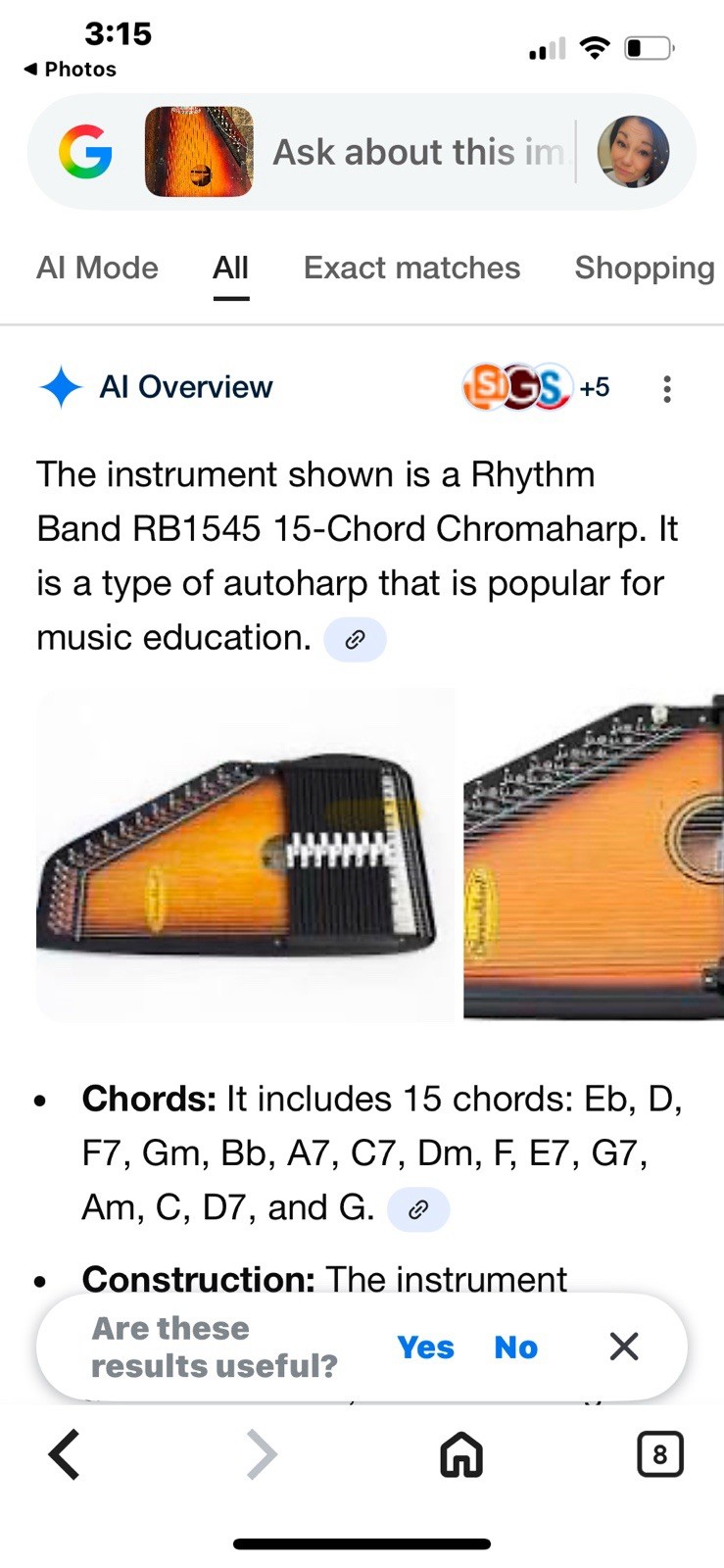The width and height of the screenshot is (724, 1568).
Task: Tap the Google logo
Action: point(85,152)
